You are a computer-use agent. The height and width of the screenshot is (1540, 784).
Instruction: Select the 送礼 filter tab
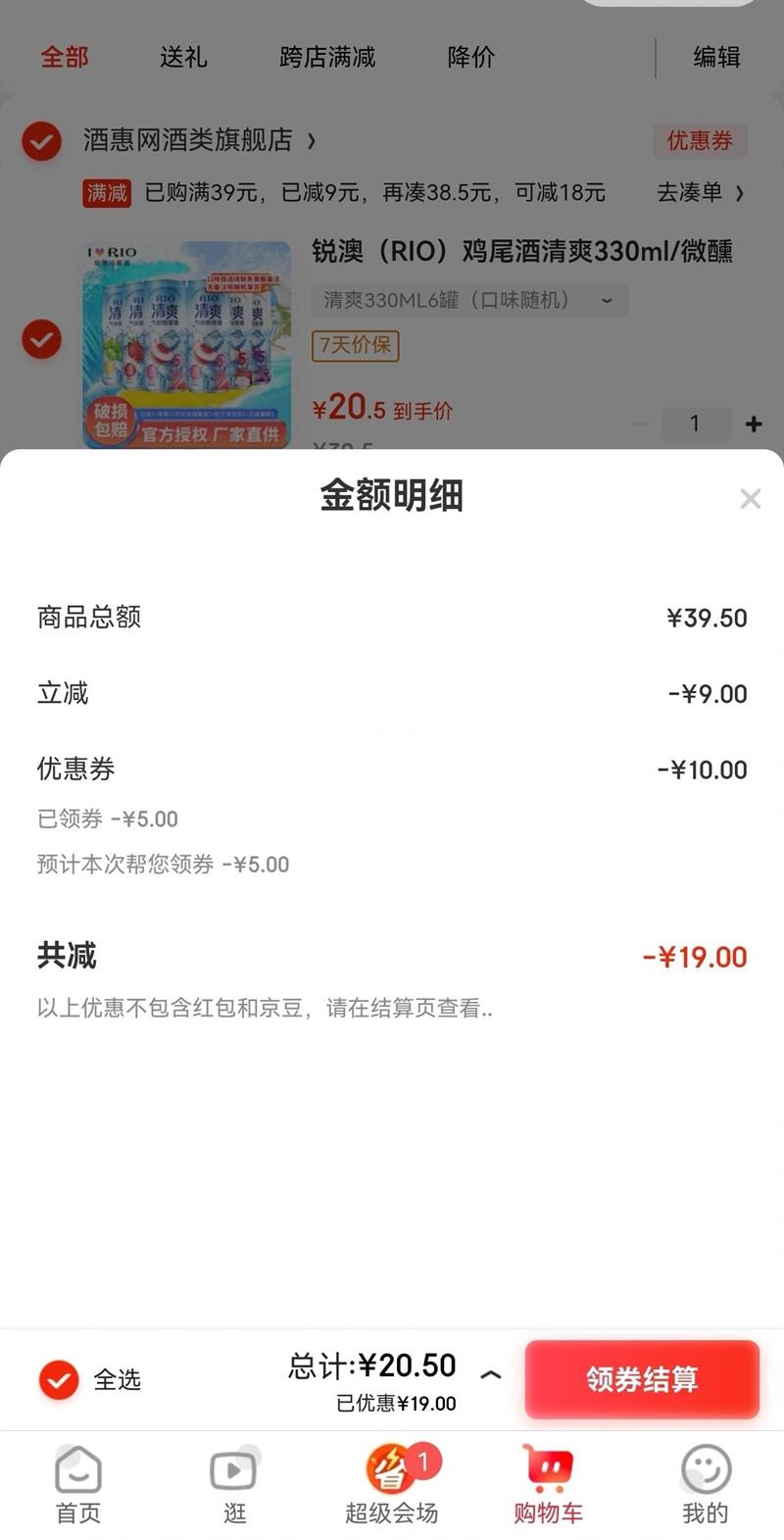click(183, 57)
